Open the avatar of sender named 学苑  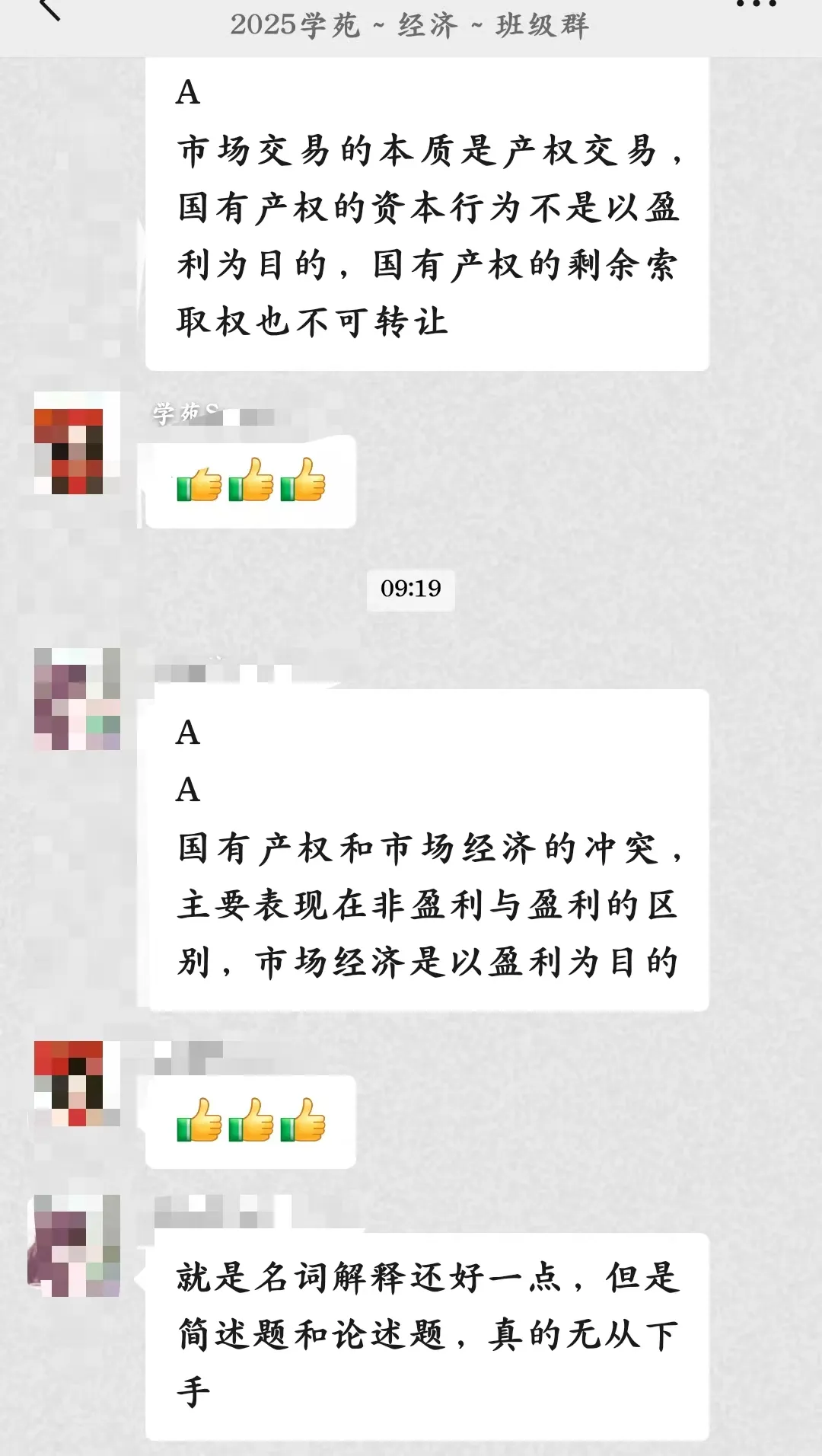click(x=77, y=443)
